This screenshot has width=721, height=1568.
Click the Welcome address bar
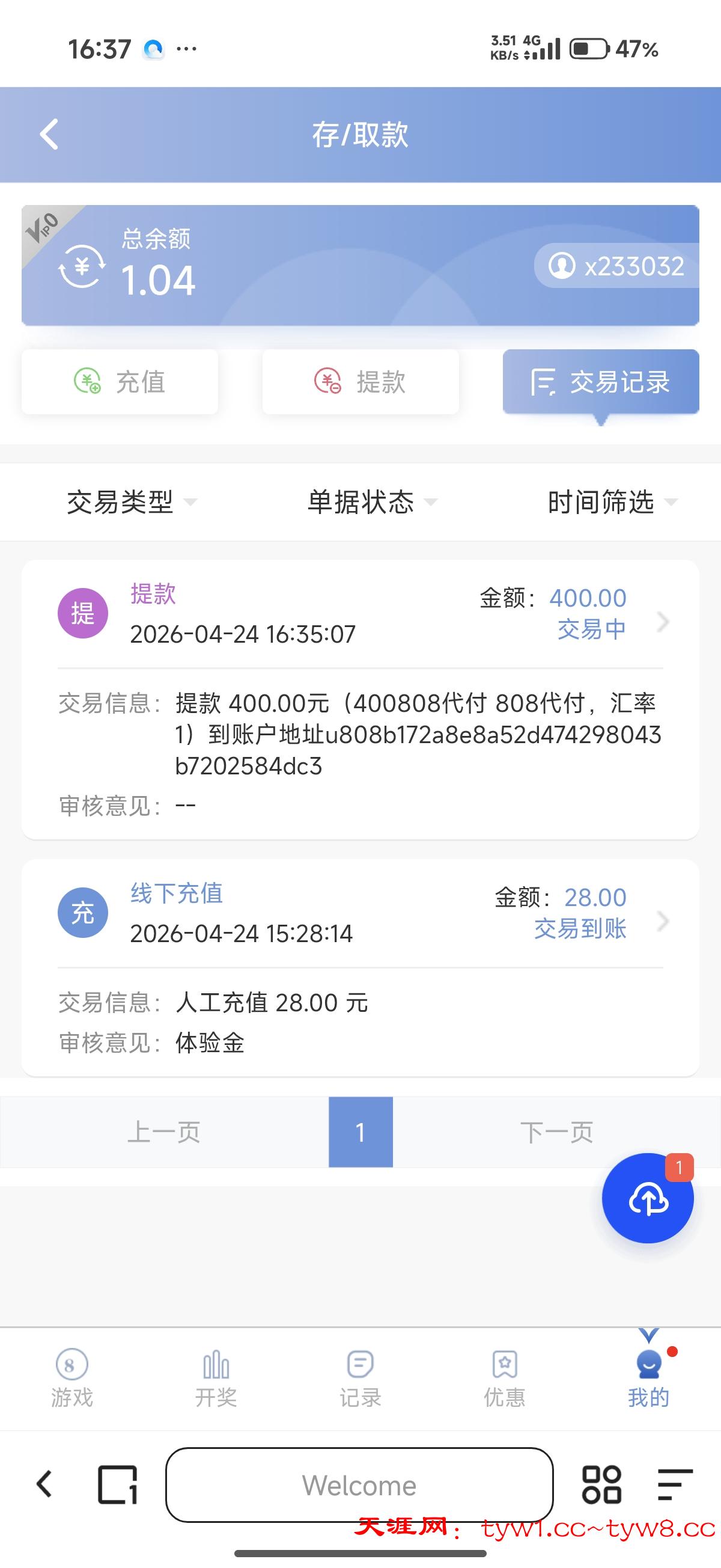click(x=360, y=1485)
